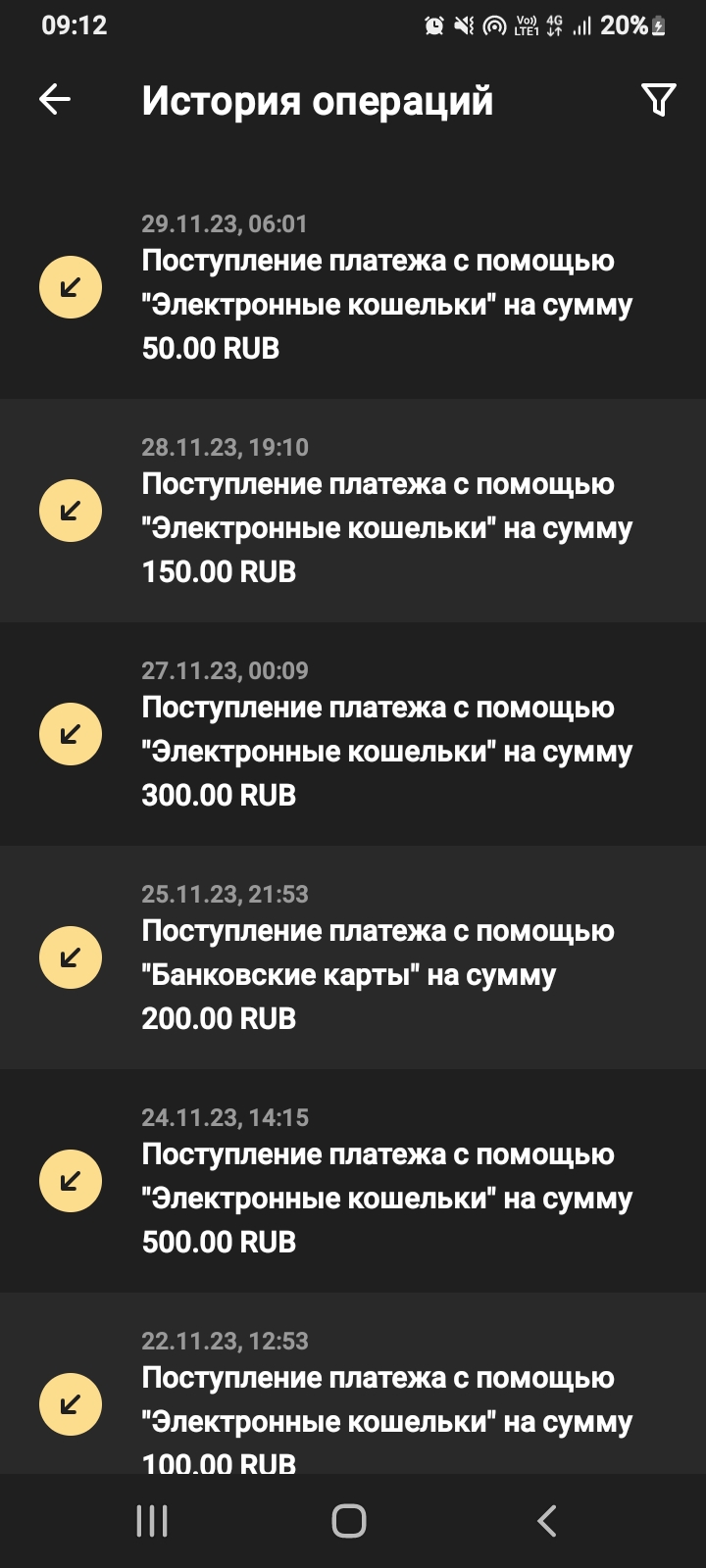The height and width of the screenshot is (1568, 706).
Task: Open the operations filter
Action: click(658, 99)
